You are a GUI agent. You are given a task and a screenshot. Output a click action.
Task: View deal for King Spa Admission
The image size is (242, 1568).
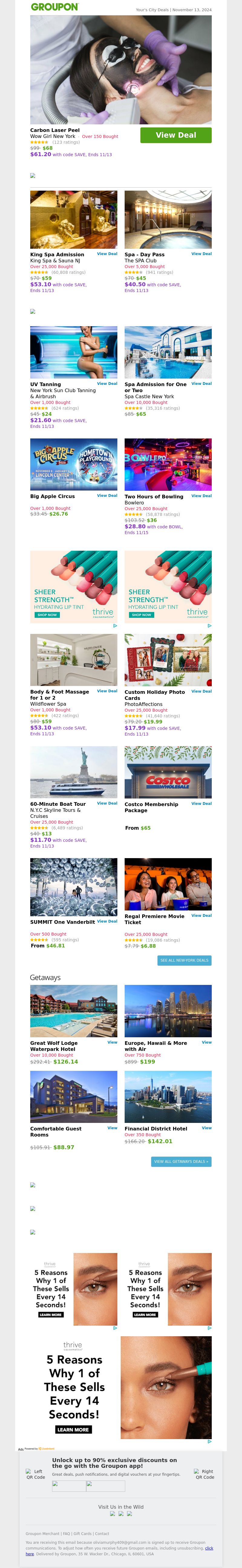pos(107,254)
